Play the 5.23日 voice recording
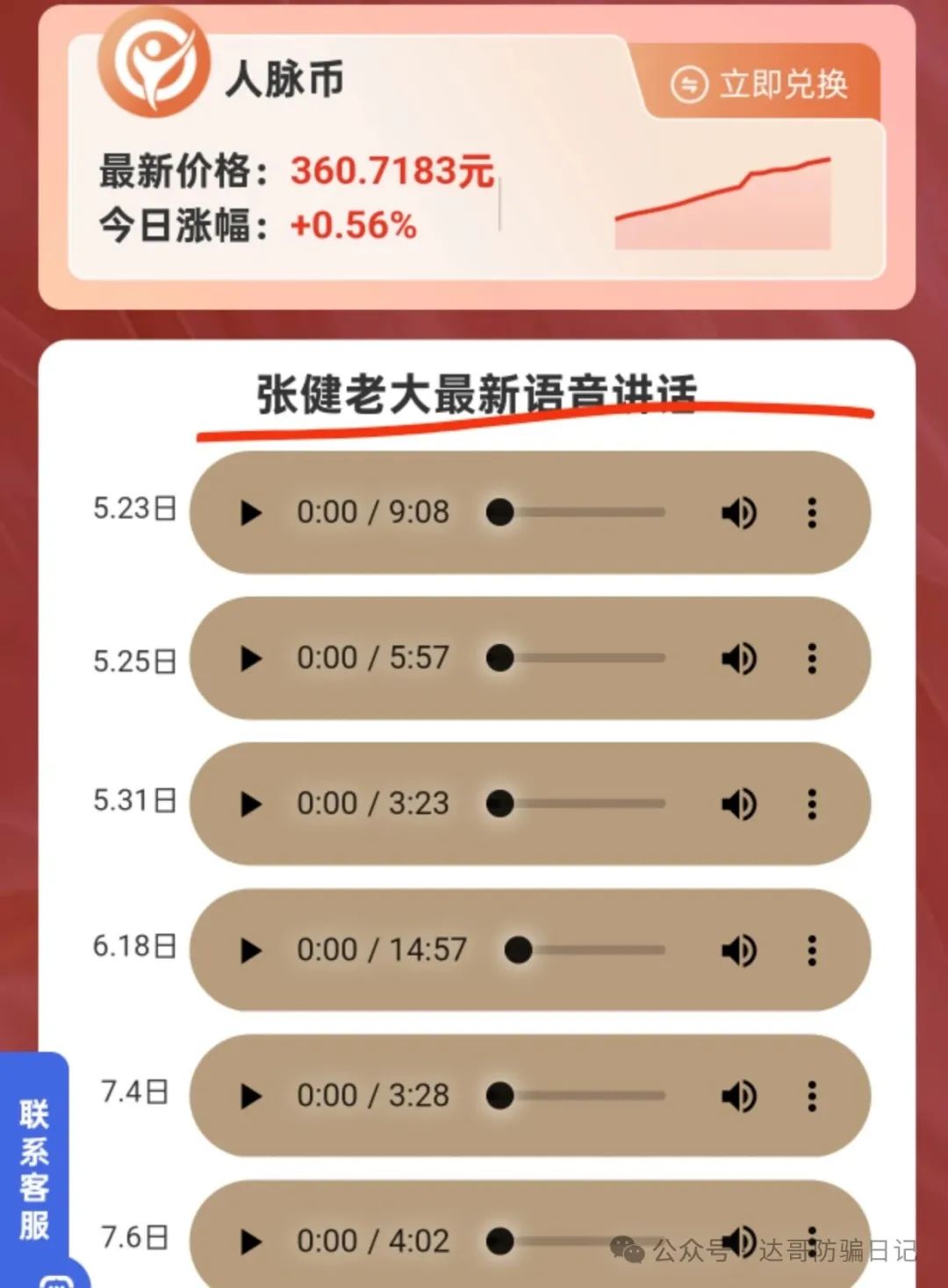948x1288 pixels. (251, 512)
